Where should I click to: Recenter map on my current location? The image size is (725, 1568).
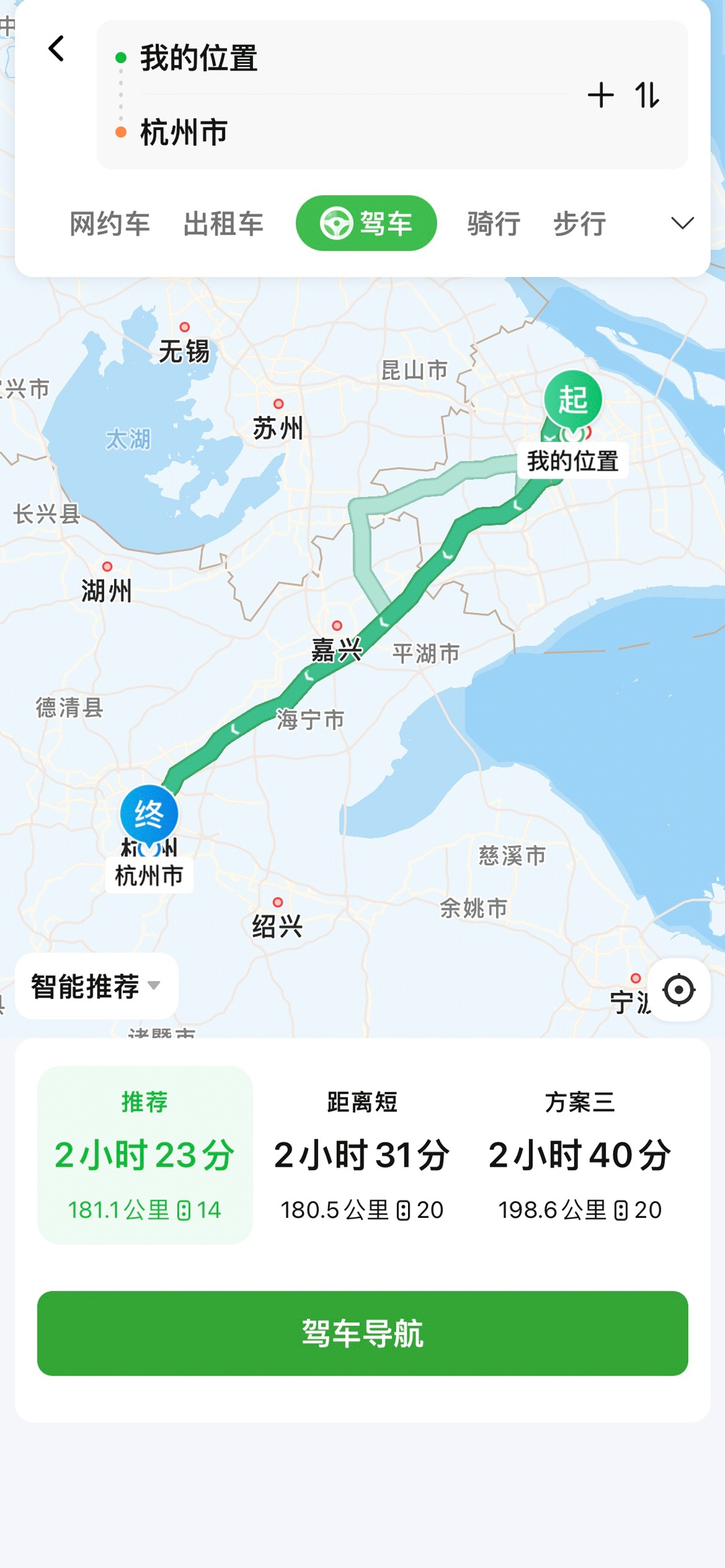679,990
